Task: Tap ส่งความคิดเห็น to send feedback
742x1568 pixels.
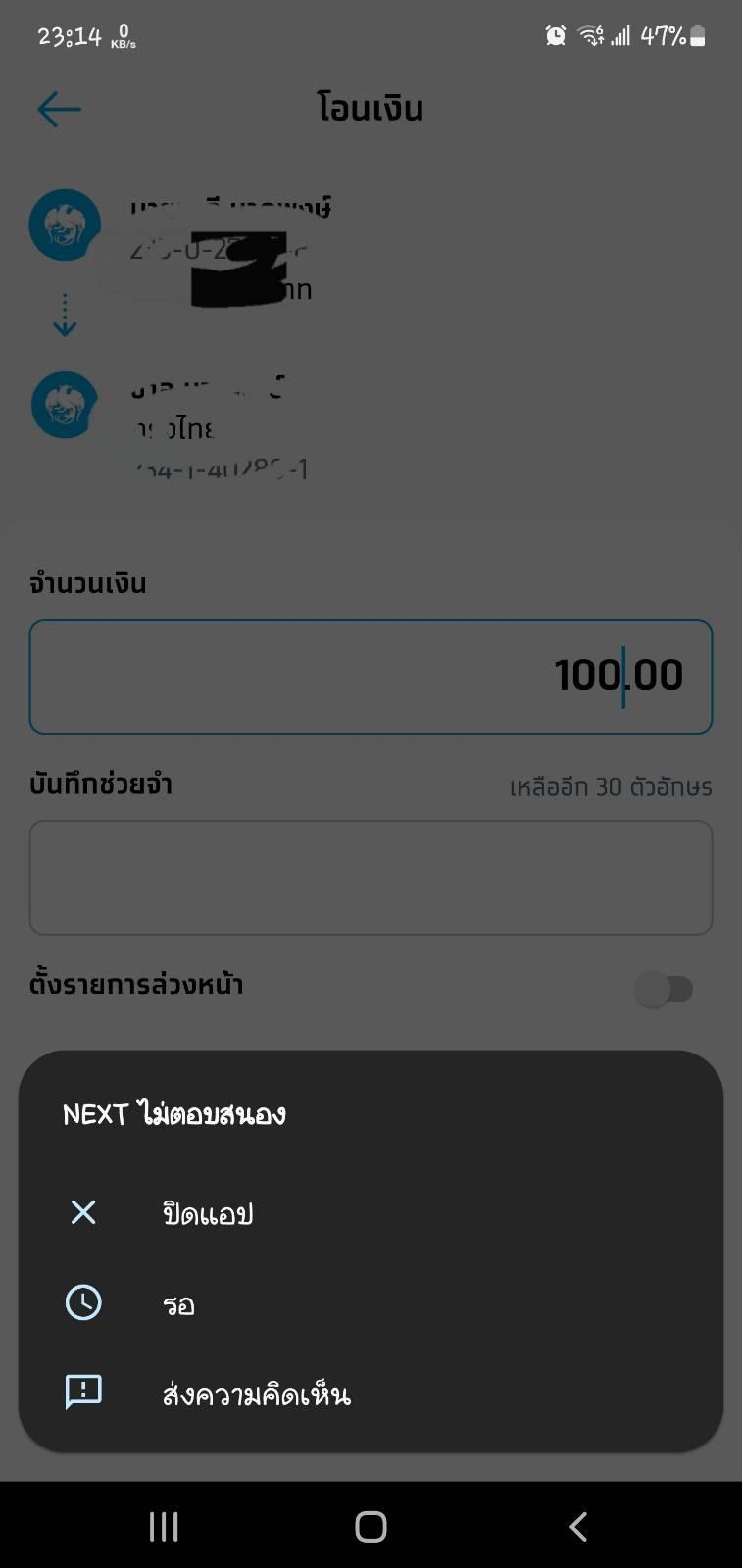Action: pyautogui.click(x=371, y=1394)
